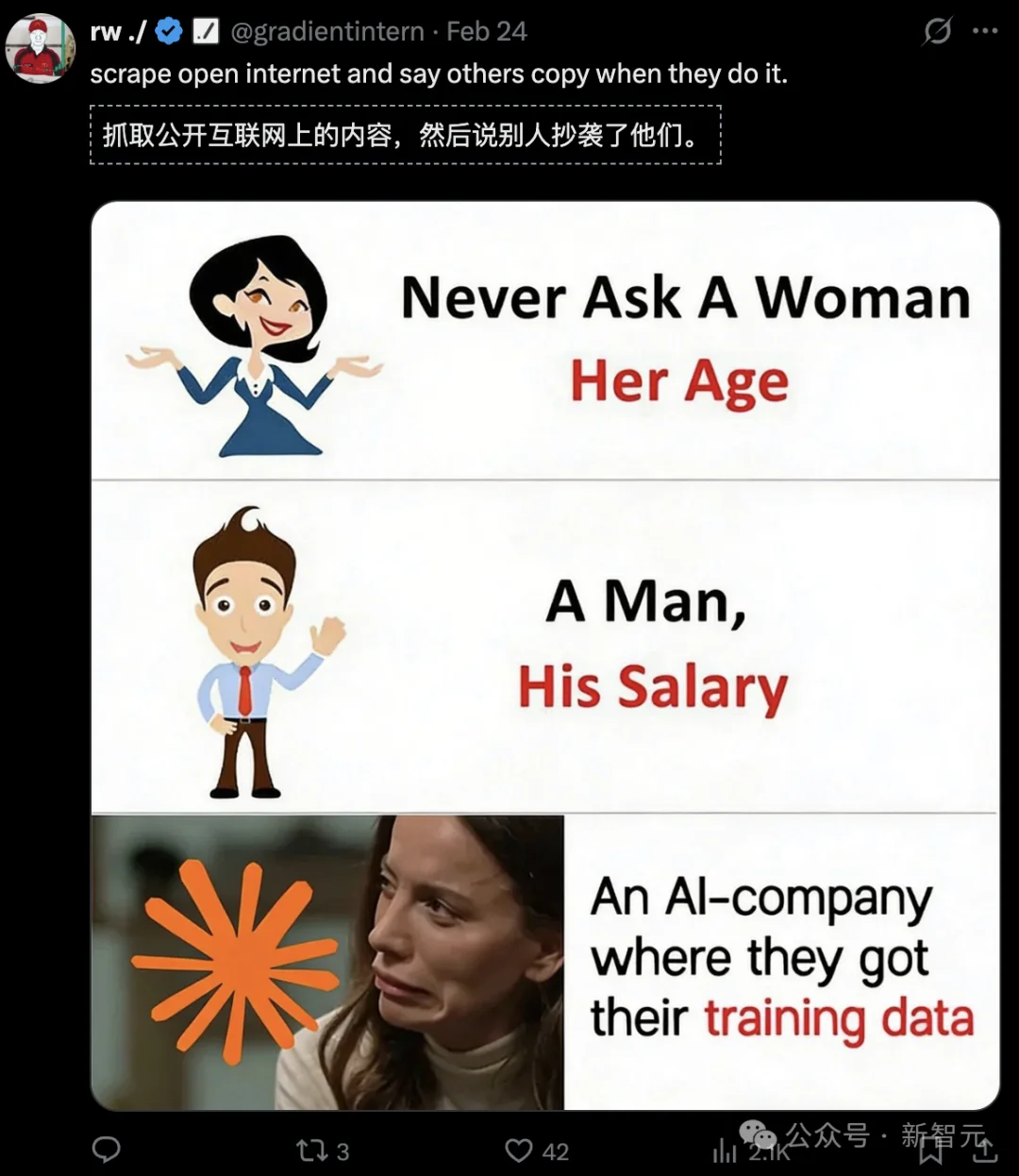Open rw ./ profile avatar
1019x1176 pixels.
coord(40,47)
